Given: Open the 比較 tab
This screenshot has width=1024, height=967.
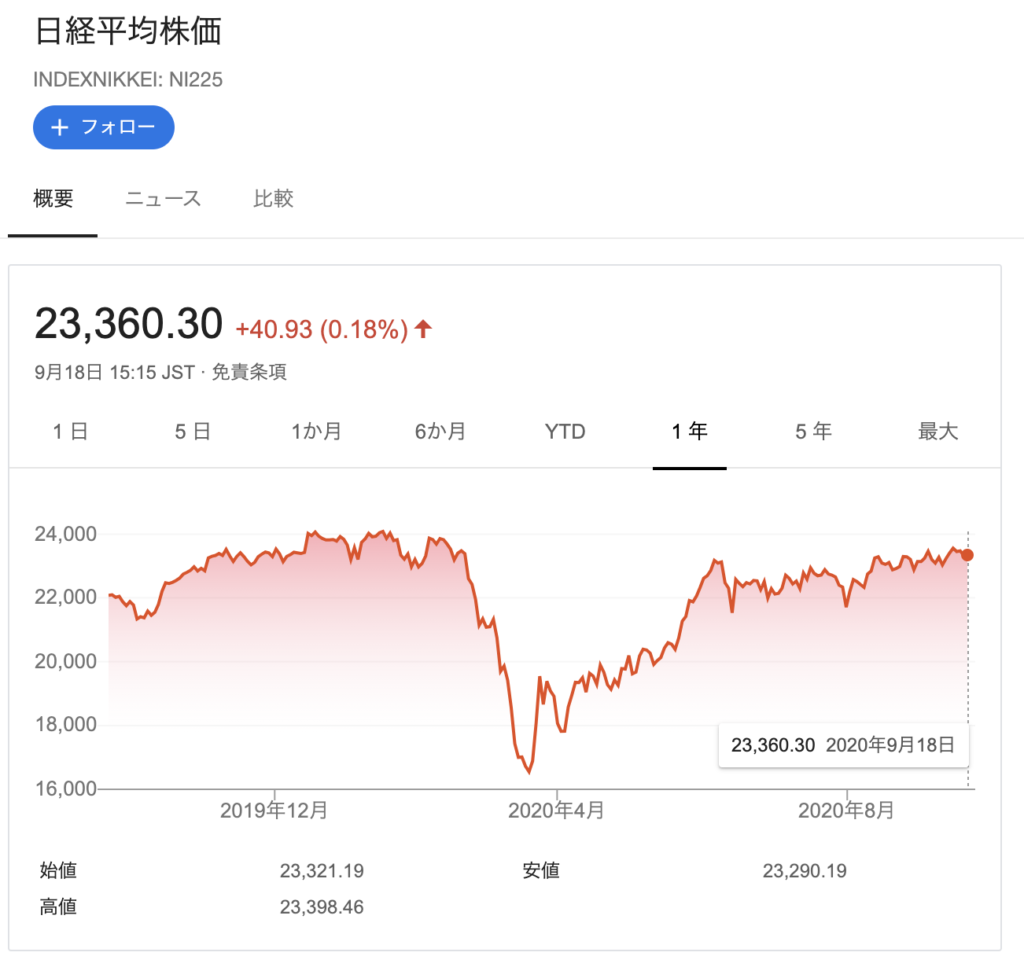Looking at the screenshot, I should [x=273, y=198].
